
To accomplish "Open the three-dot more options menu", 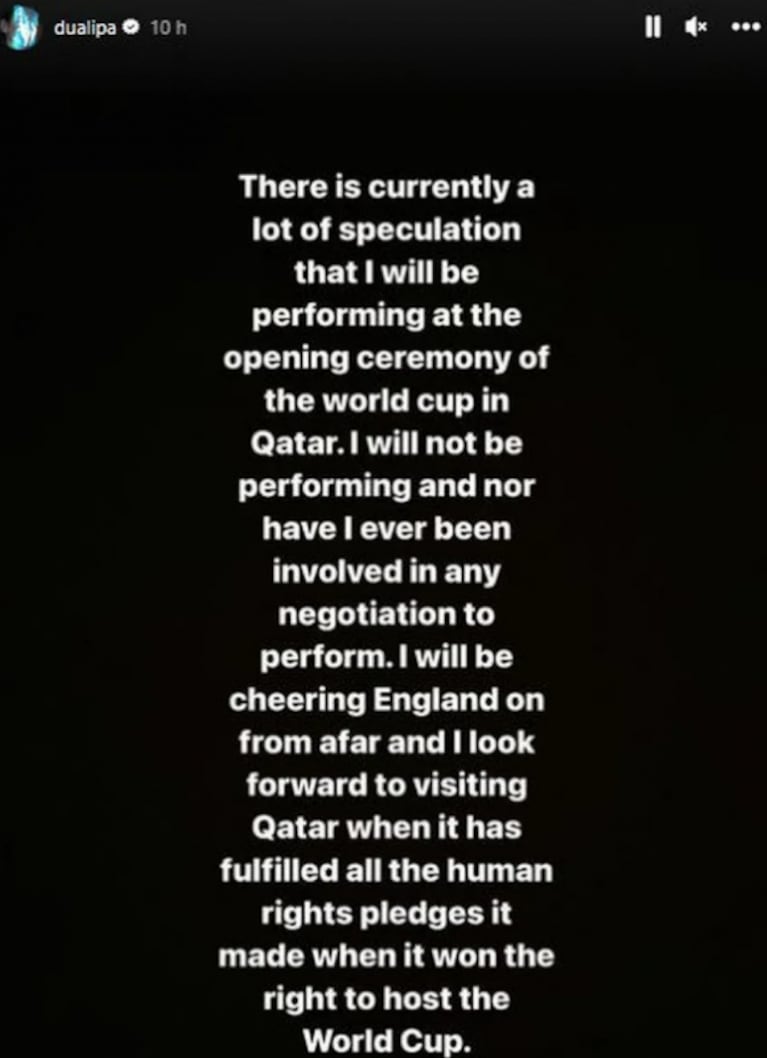I will [x=745, y=29].
